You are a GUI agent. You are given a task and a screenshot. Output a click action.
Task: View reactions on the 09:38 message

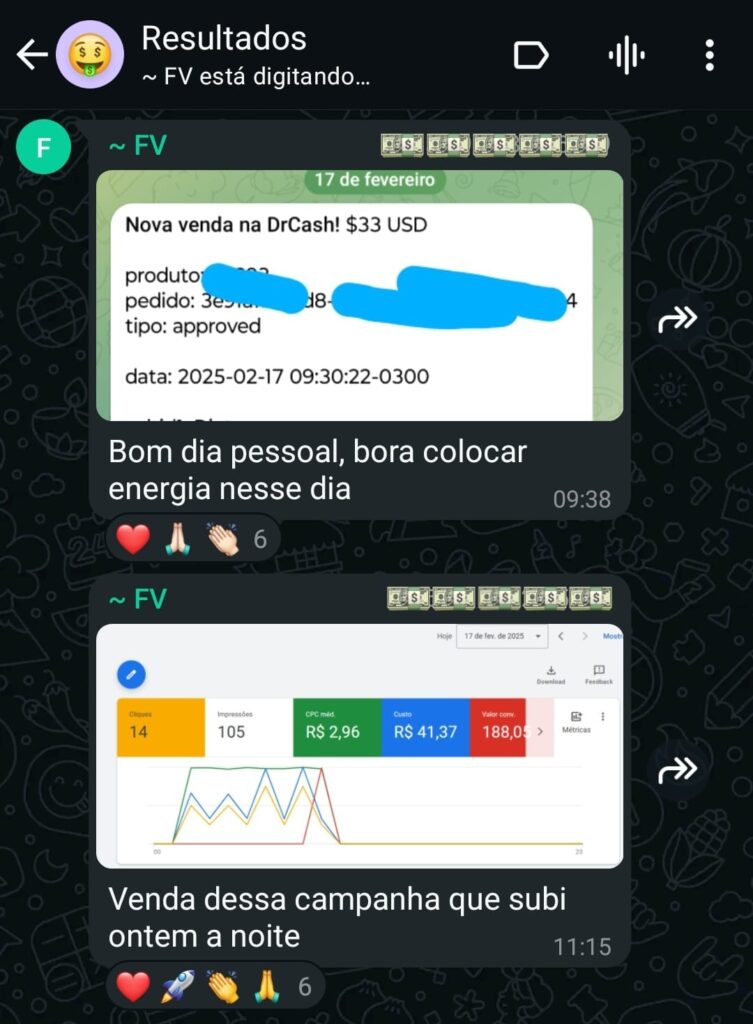pyautogui.click(x=190, y=540)
